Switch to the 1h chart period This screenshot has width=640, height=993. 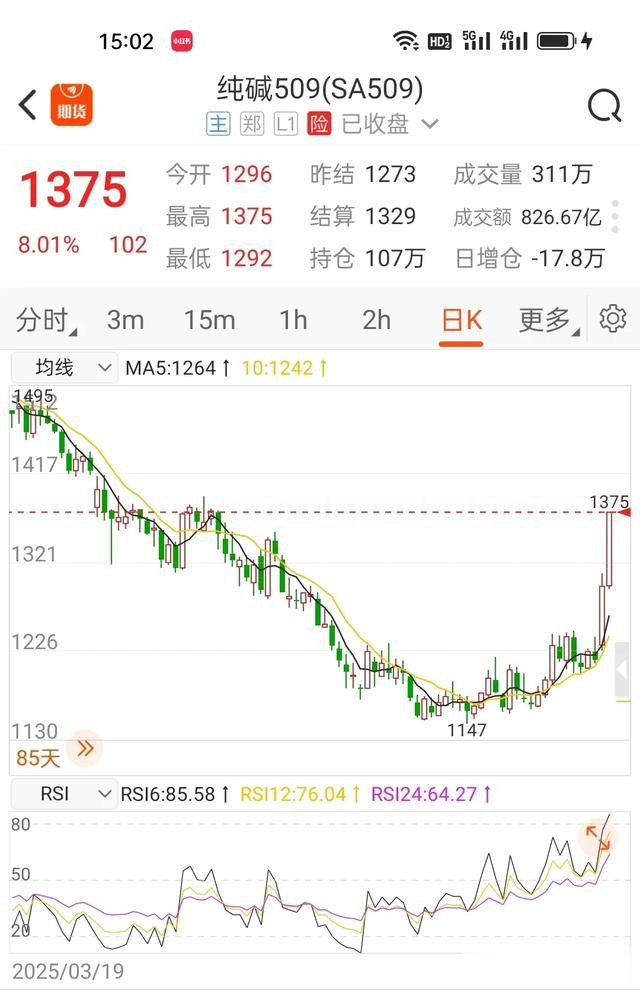click(x=293, y=320)
